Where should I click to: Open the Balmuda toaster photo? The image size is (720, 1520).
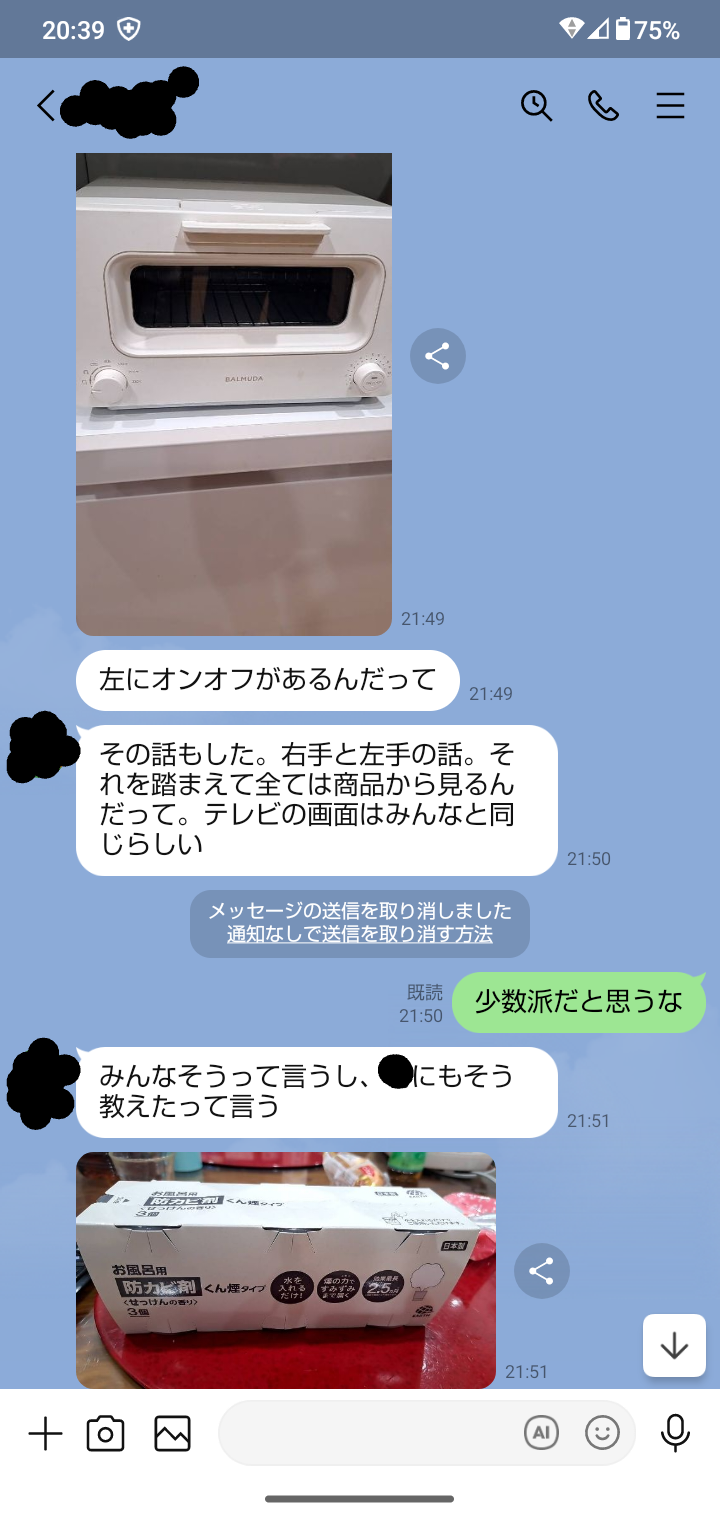pos(234,394)
